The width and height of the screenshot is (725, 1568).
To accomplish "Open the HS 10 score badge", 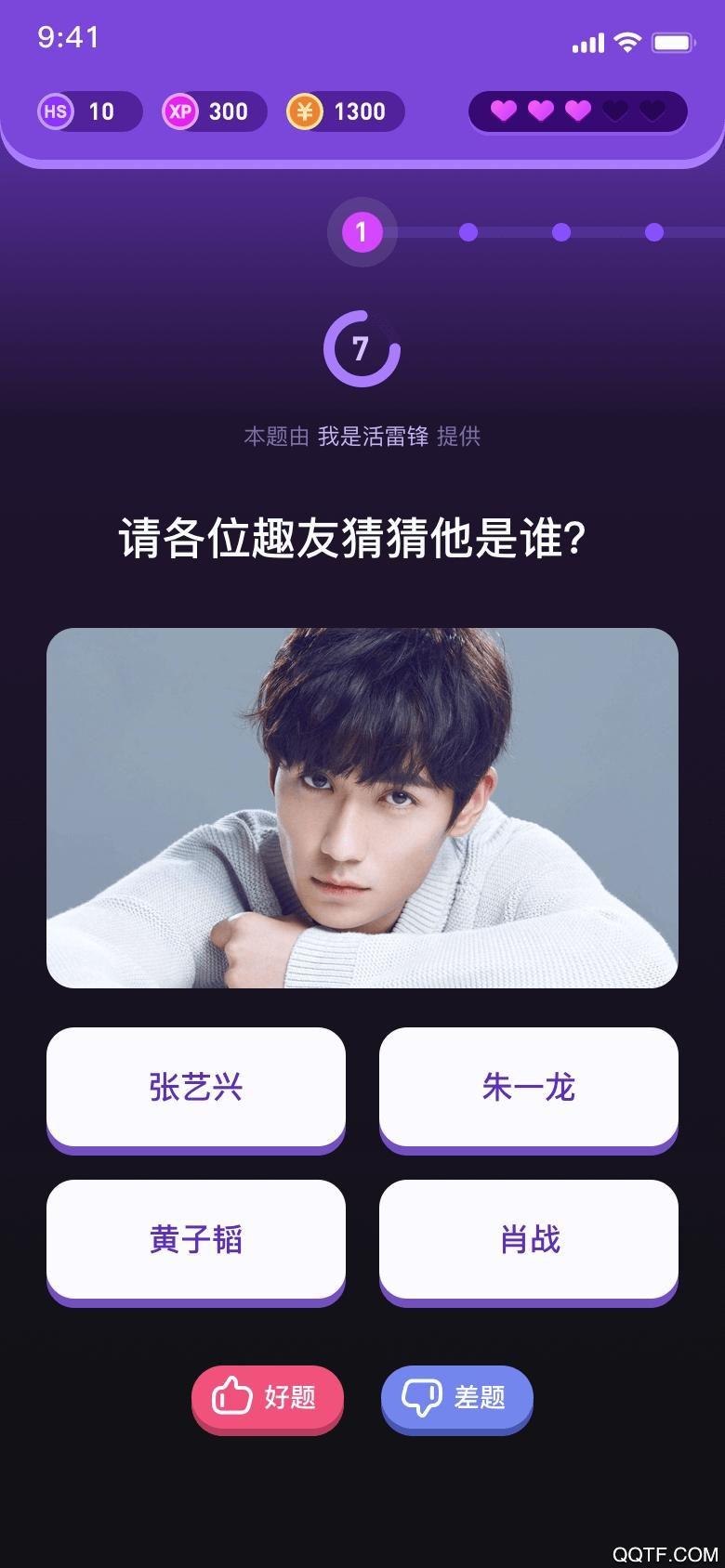I will (x=89, y=111).
